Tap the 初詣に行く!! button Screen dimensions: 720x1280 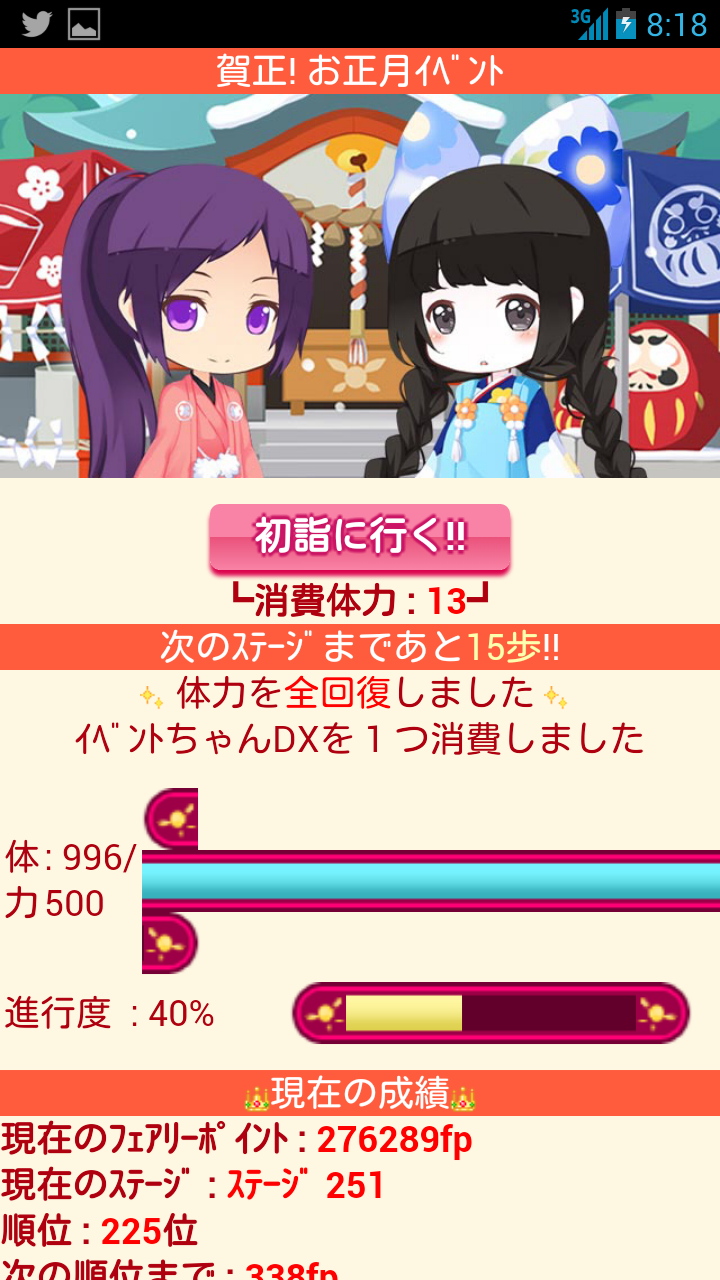360,539
